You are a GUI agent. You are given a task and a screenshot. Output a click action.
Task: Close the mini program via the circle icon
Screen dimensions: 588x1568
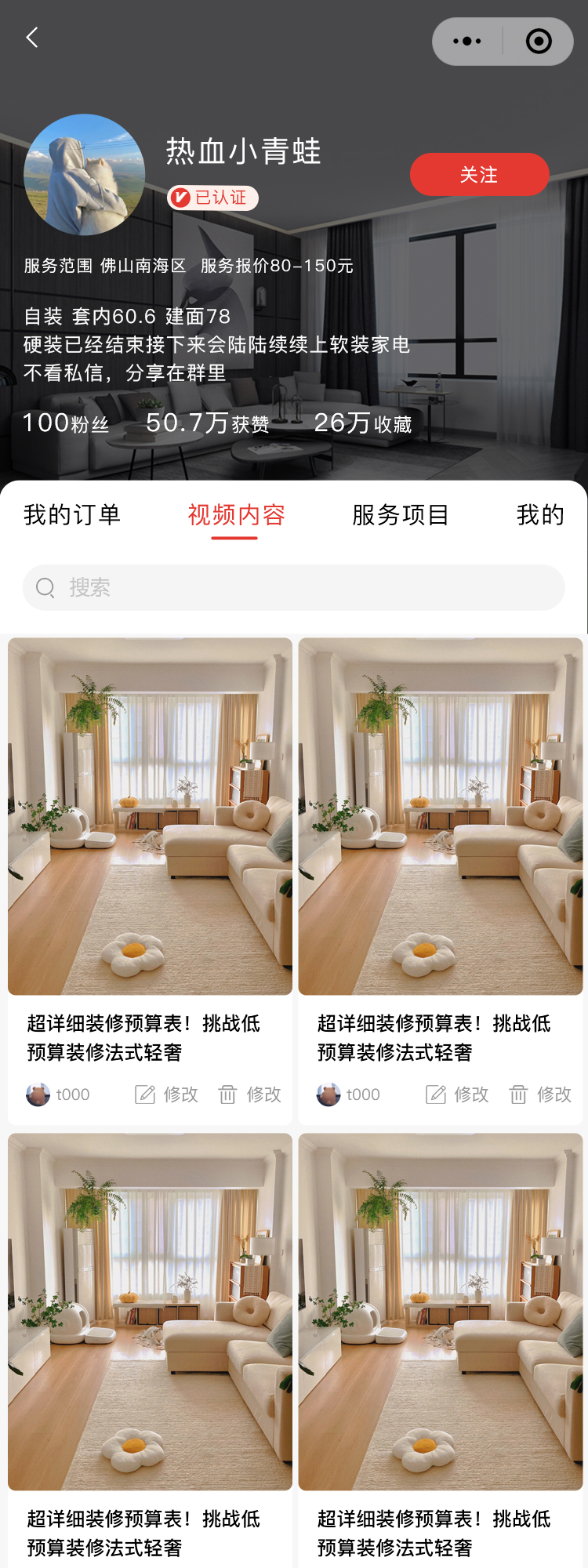point(539,42)
